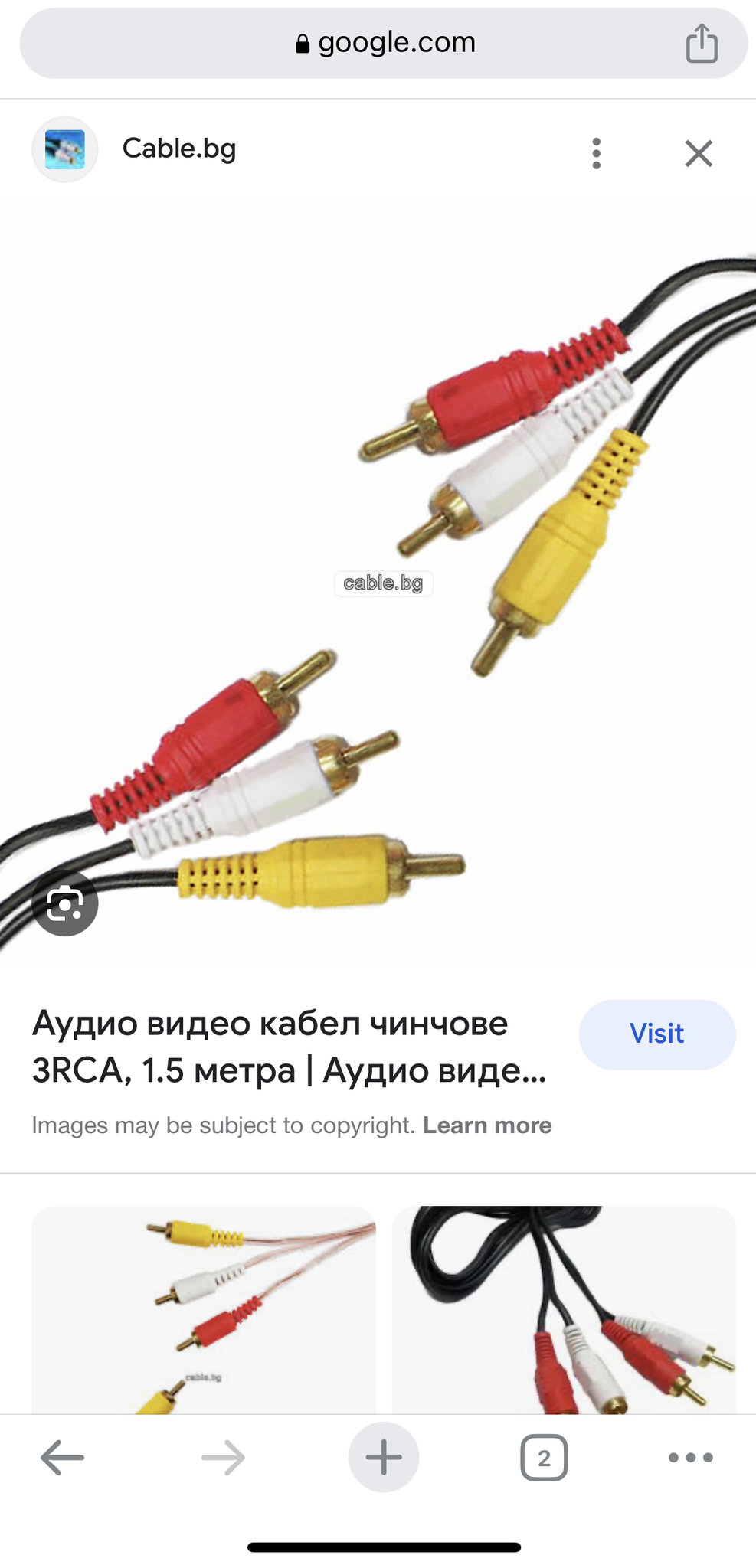The height and width of the screenshot is (1568, 756).
Task: Open a new browser tab
Action: (x=383, y=1457)
